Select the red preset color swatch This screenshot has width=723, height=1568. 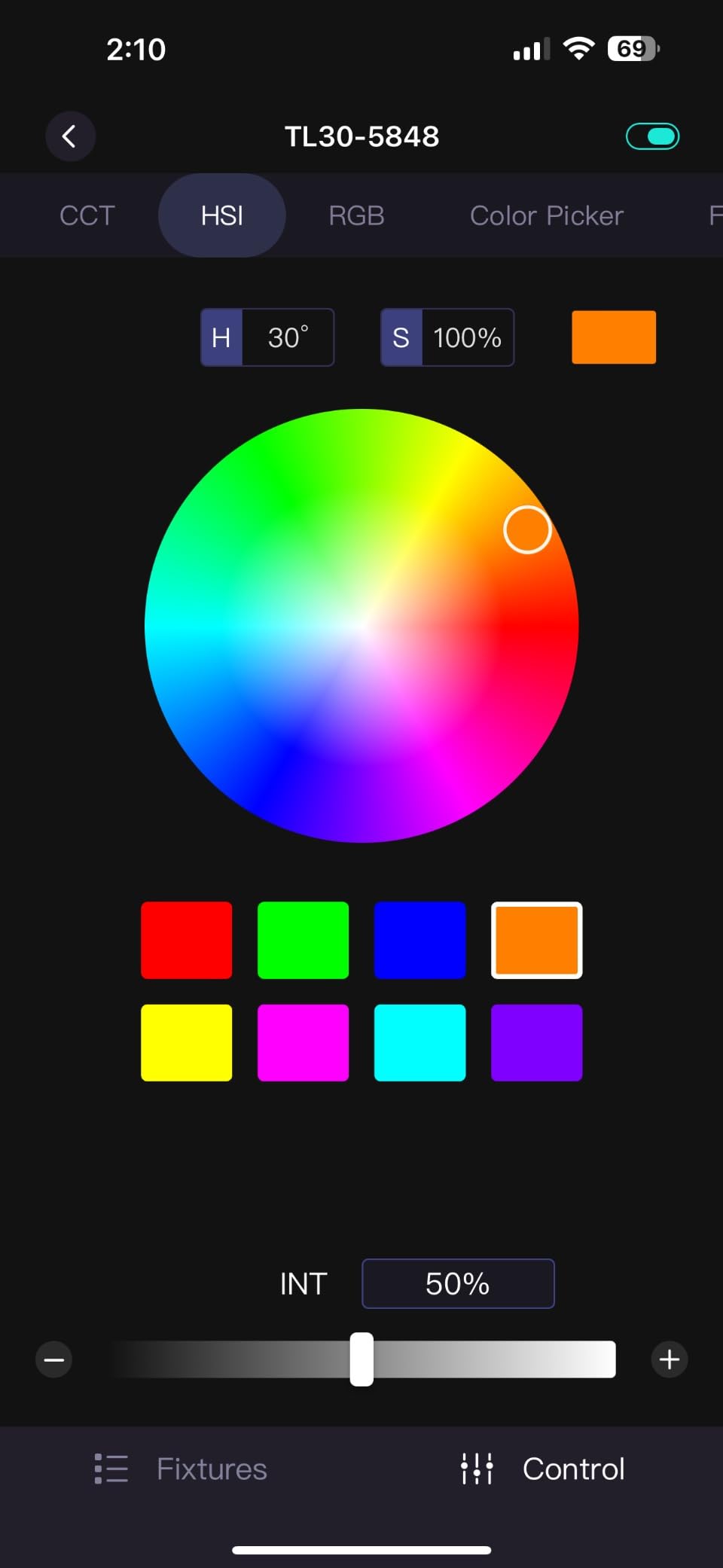186,940
